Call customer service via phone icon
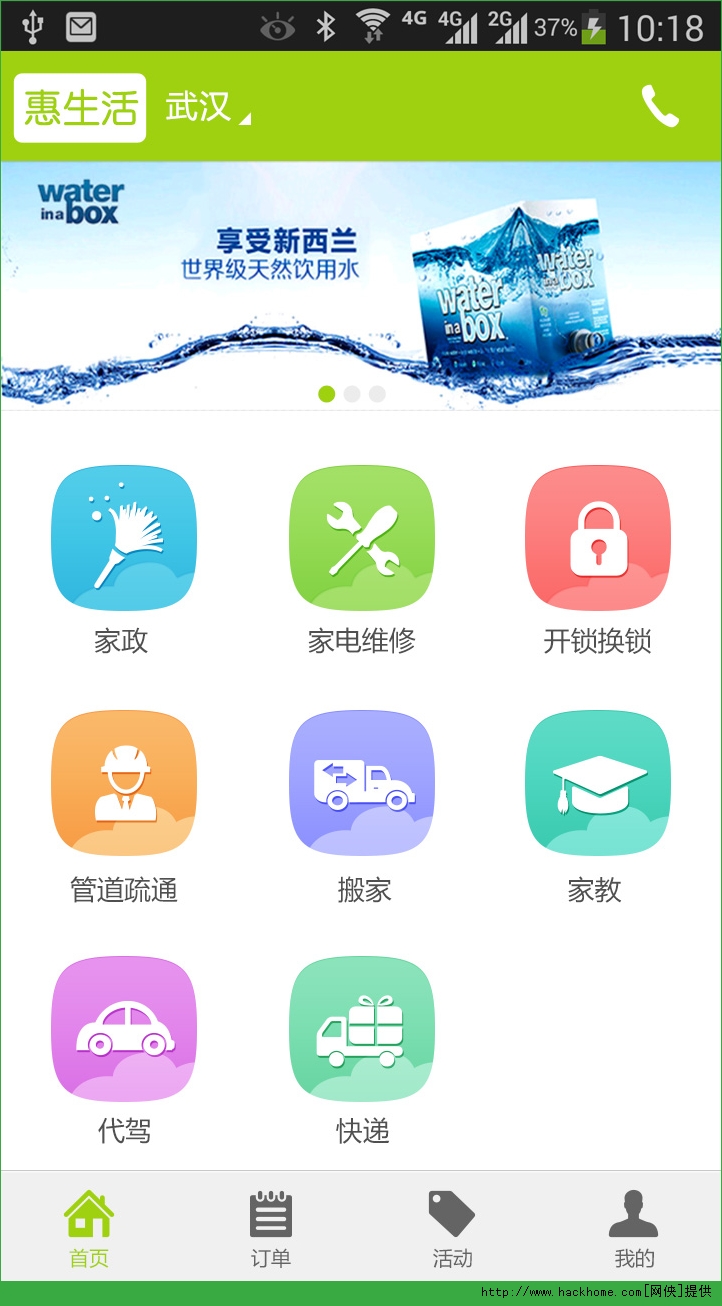Viewport: 722px width, 1306px height. point(660,107)
